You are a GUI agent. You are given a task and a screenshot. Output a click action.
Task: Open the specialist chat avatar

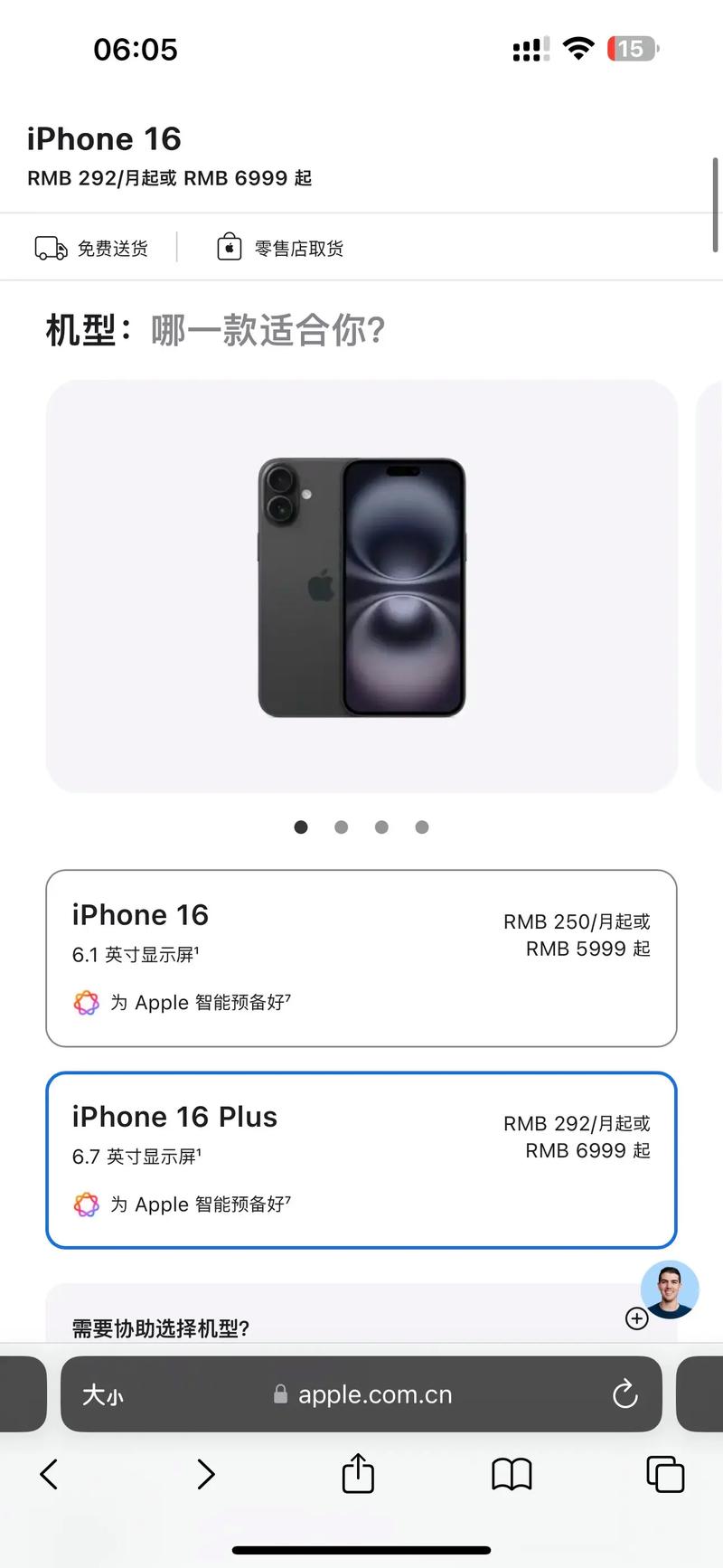(670, 1289)
